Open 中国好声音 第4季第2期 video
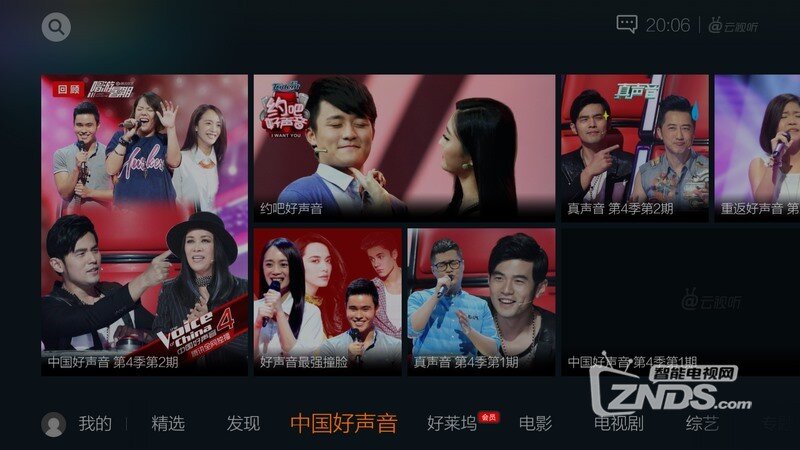The height and width of the screenshot is (450, 800). [144, 225]
